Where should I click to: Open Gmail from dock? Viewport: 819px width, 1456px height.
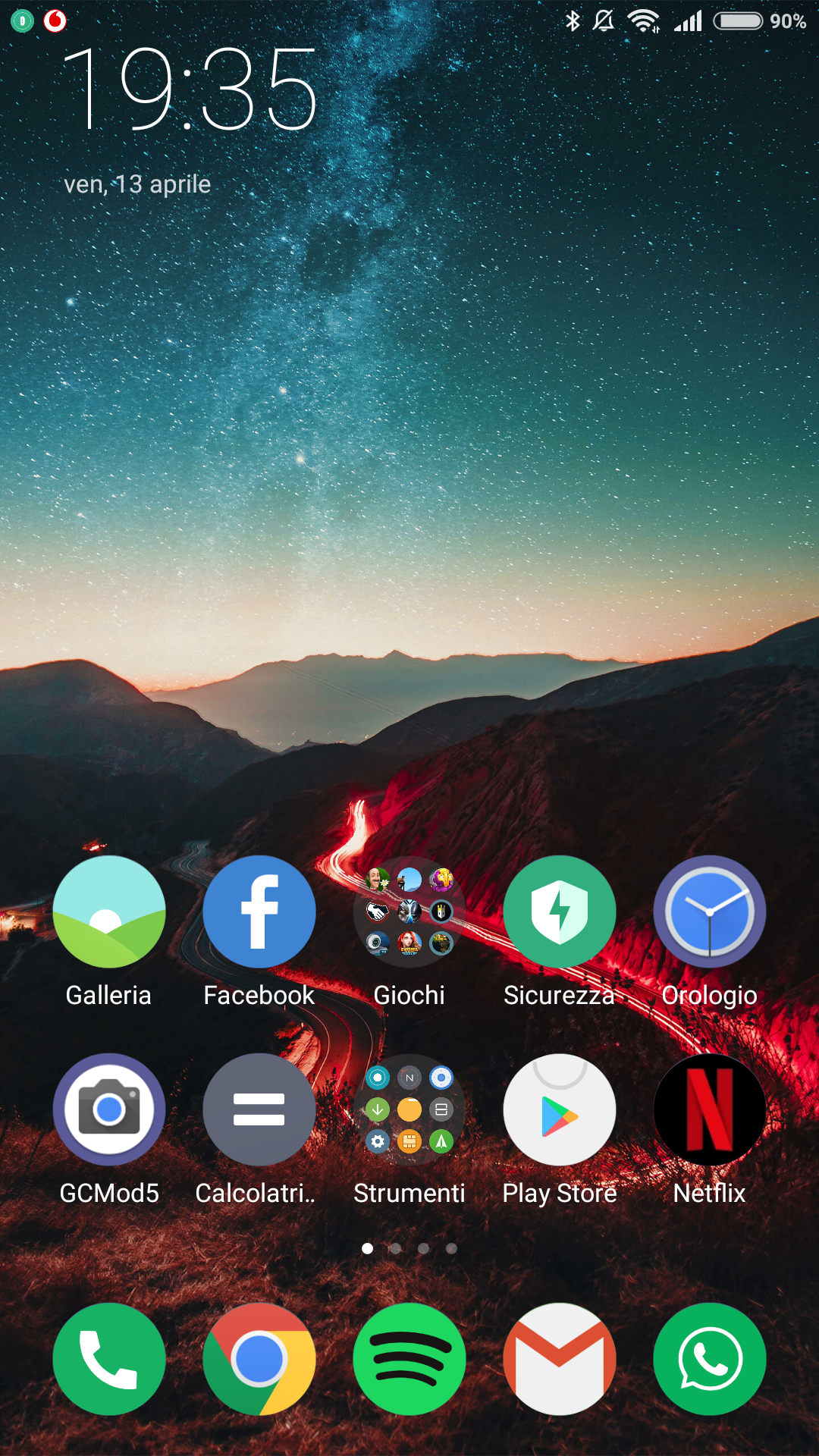point(560,1359)
